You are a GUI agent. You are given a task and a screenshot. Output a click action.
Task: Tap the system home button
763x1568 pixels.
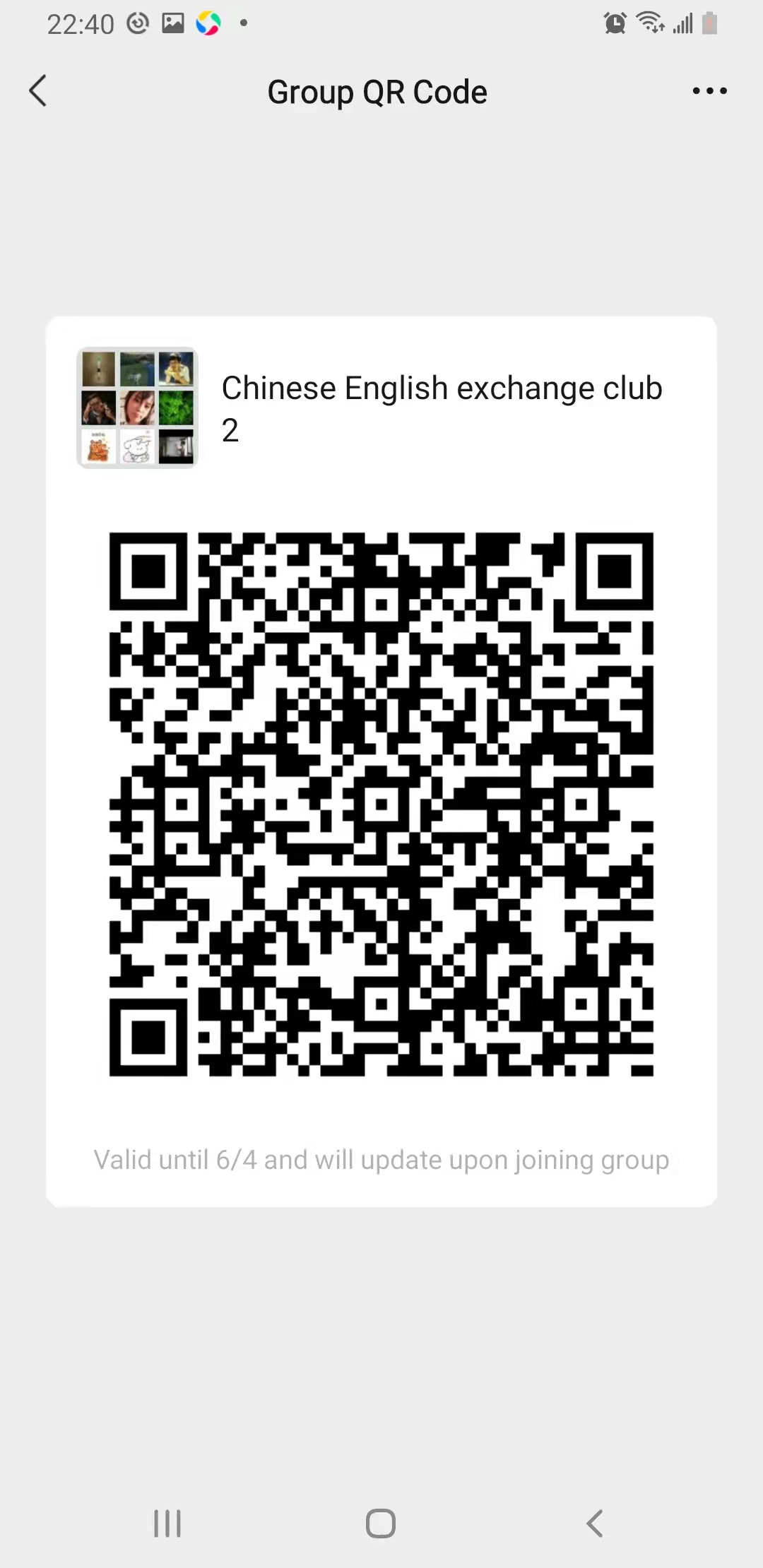coord(381,1524)
